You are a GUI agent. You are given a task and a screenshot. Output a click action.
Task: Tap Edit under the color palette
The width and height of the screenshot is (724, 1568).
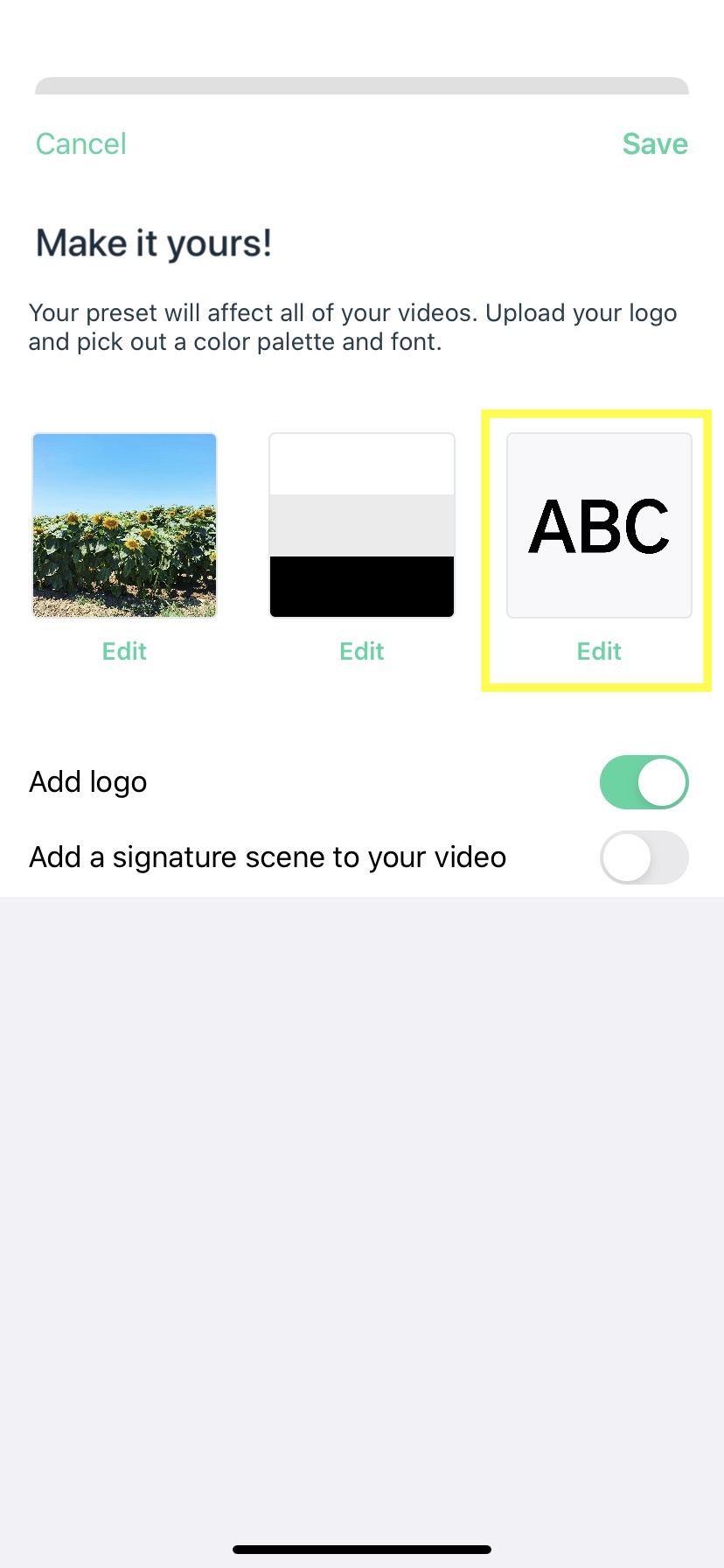point(362,651)
